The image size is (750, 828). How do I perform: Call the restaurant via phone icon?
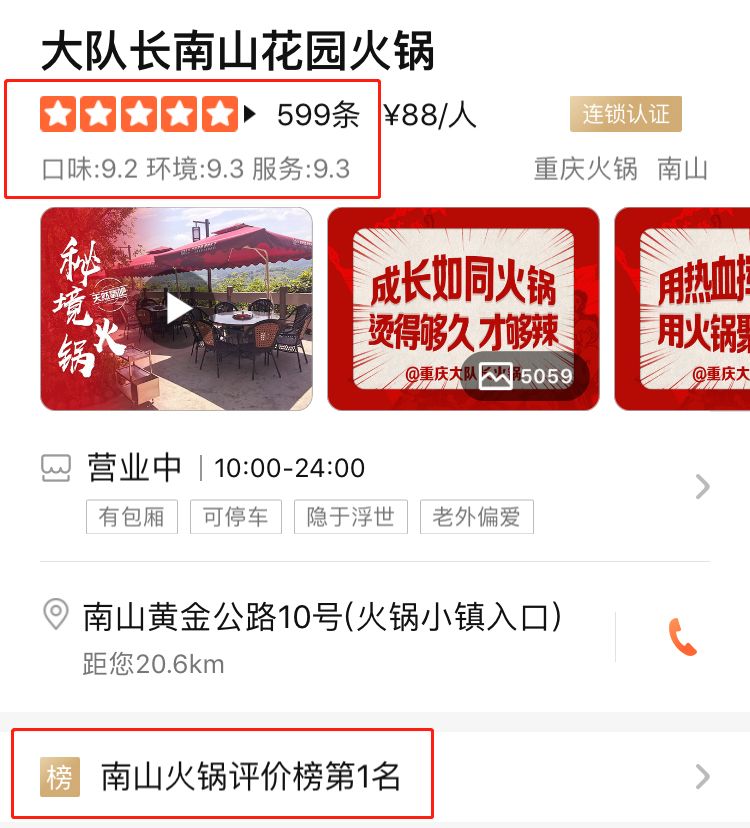tap(682, 637)
